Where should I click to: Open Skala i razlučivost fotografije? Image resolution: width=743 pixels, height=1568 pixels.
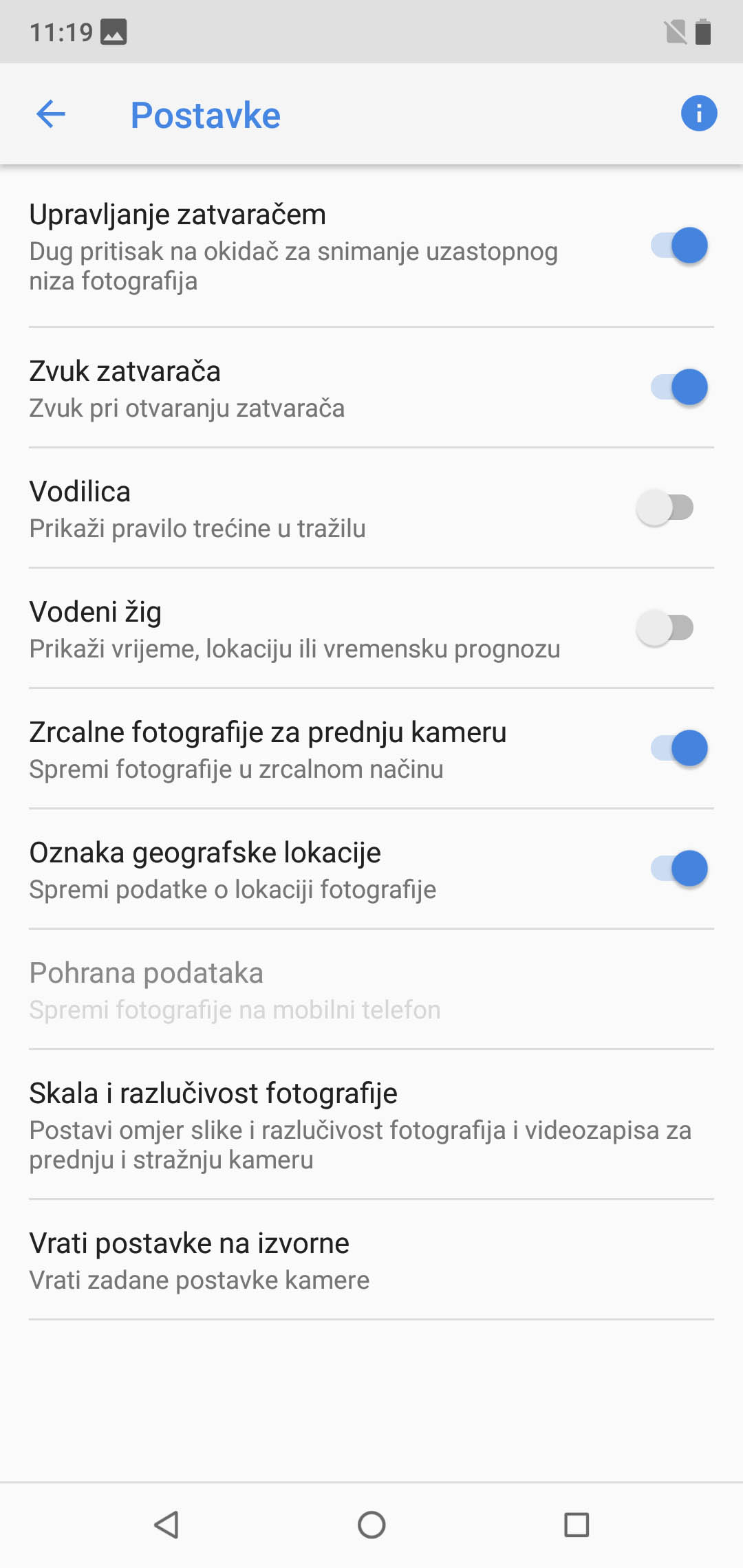tap(371, 1124)
